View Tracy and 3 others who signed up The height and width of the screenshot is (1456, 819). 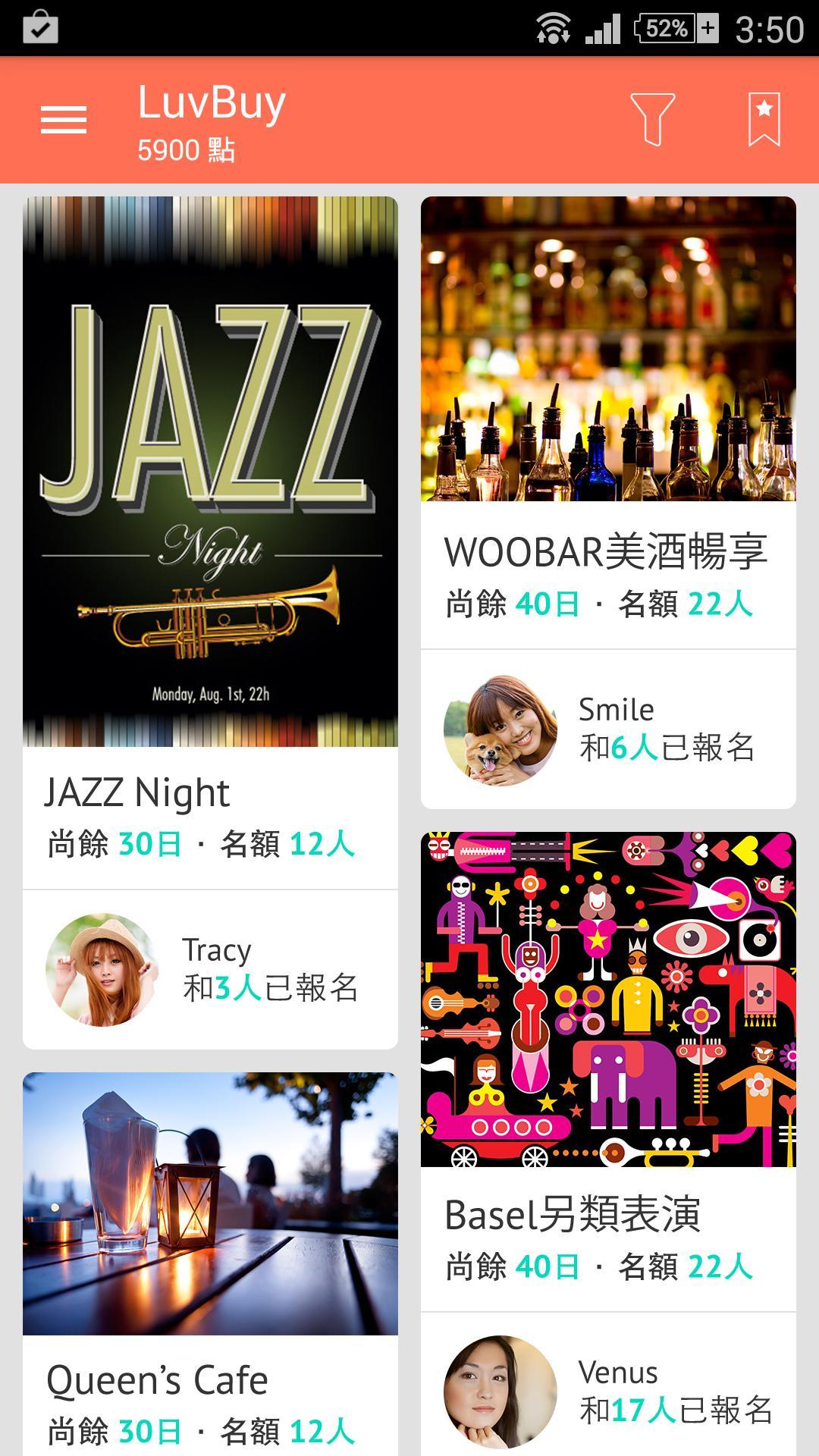click(210, 969)
